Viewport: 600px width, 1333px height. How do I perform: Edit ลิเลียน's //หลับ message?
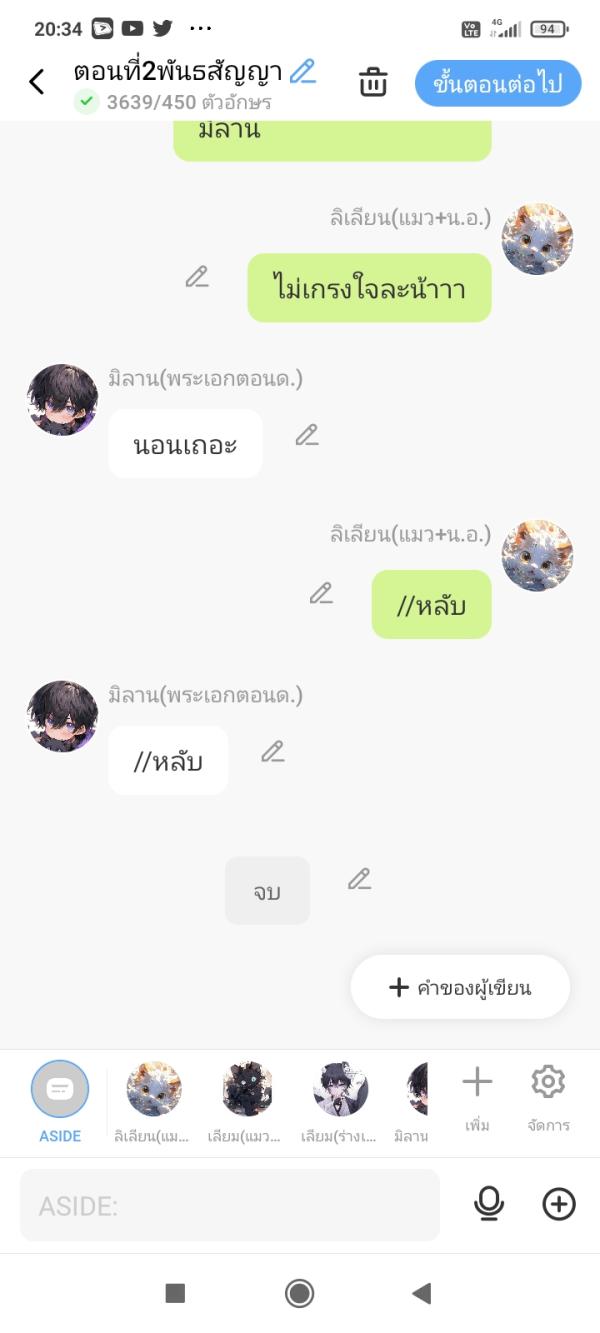pyautogui.click(x=321, y=593)
